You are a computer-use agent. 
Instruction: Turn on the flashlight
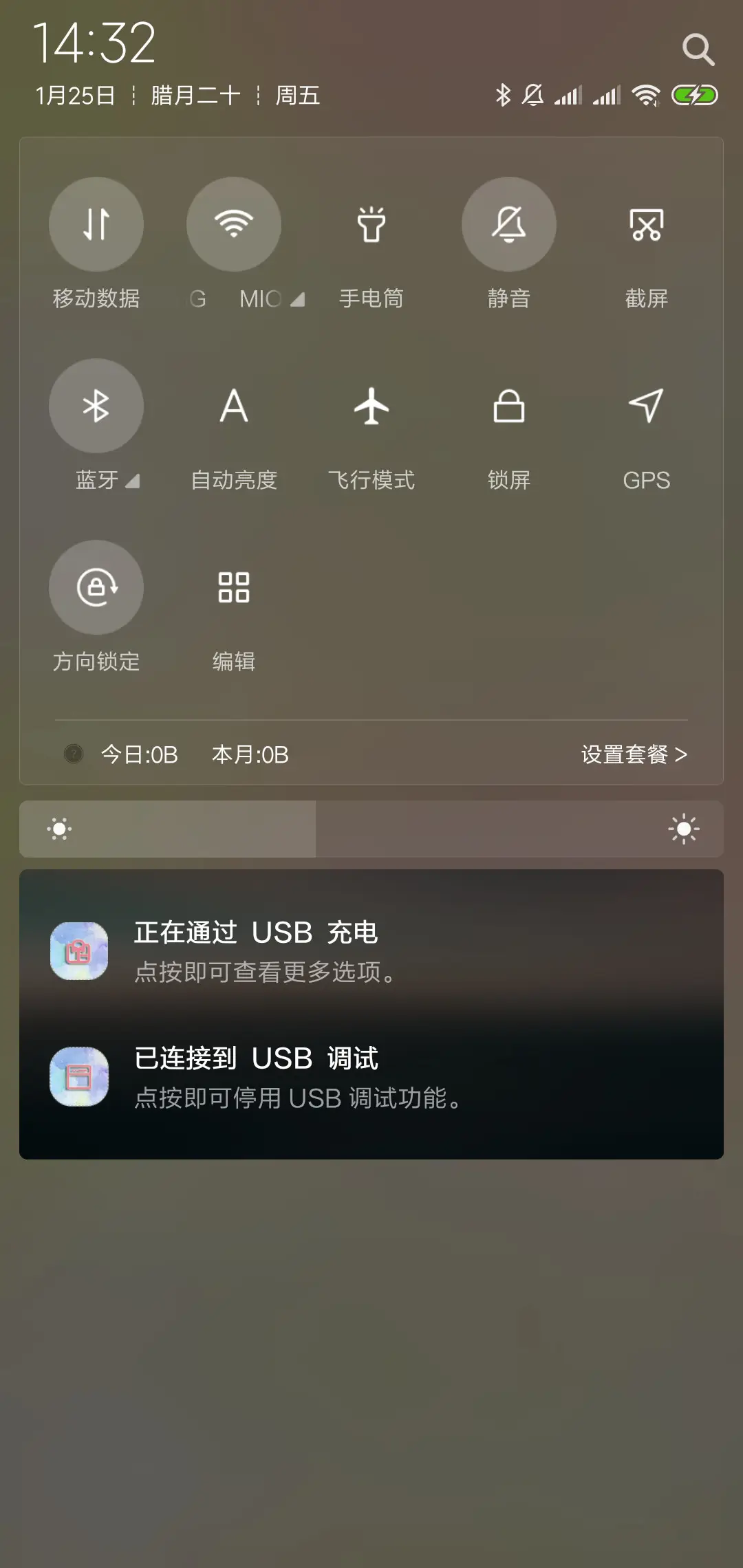(x=371, y=224)
